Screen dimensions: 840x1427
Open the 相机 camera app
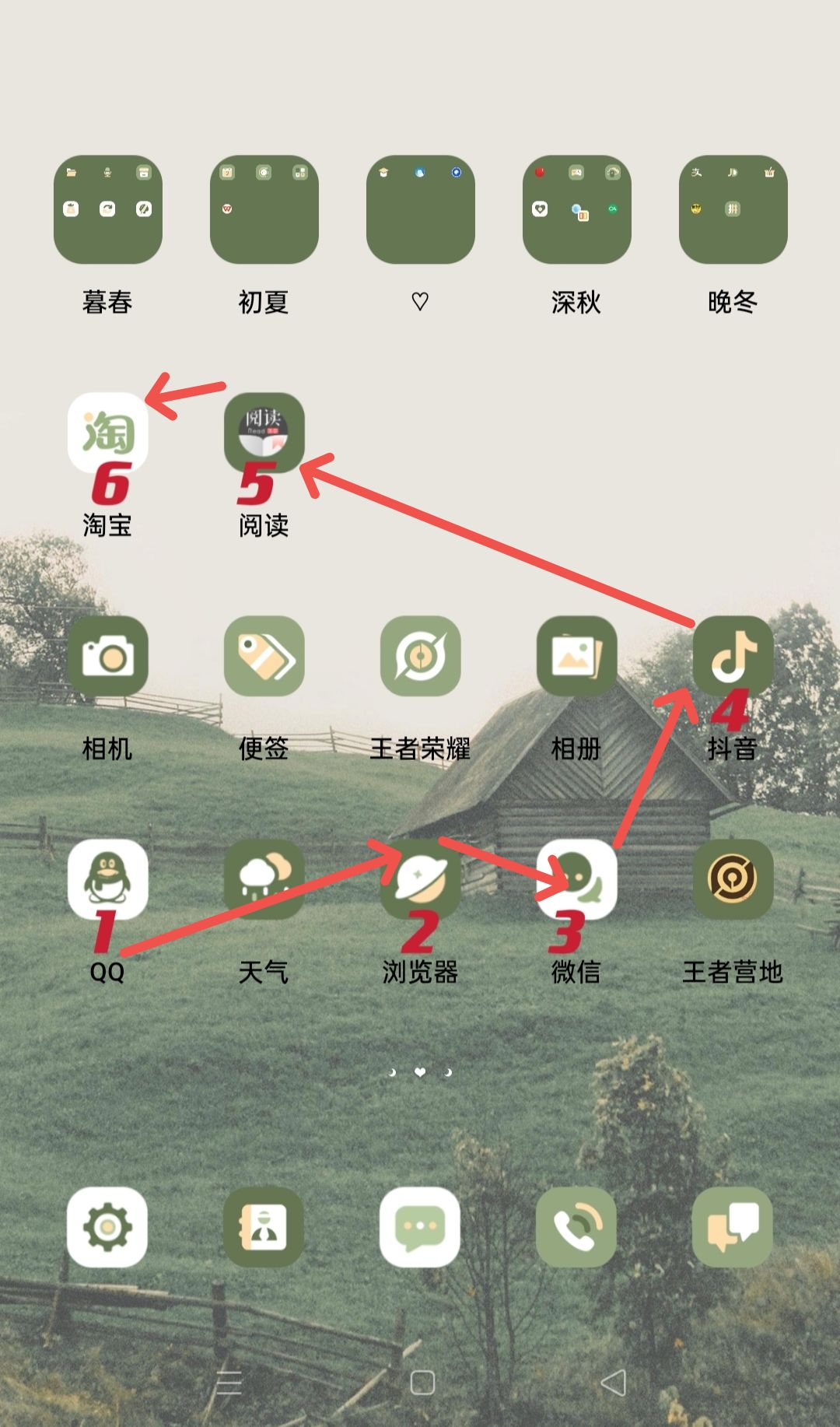click(x=107, y=656)
